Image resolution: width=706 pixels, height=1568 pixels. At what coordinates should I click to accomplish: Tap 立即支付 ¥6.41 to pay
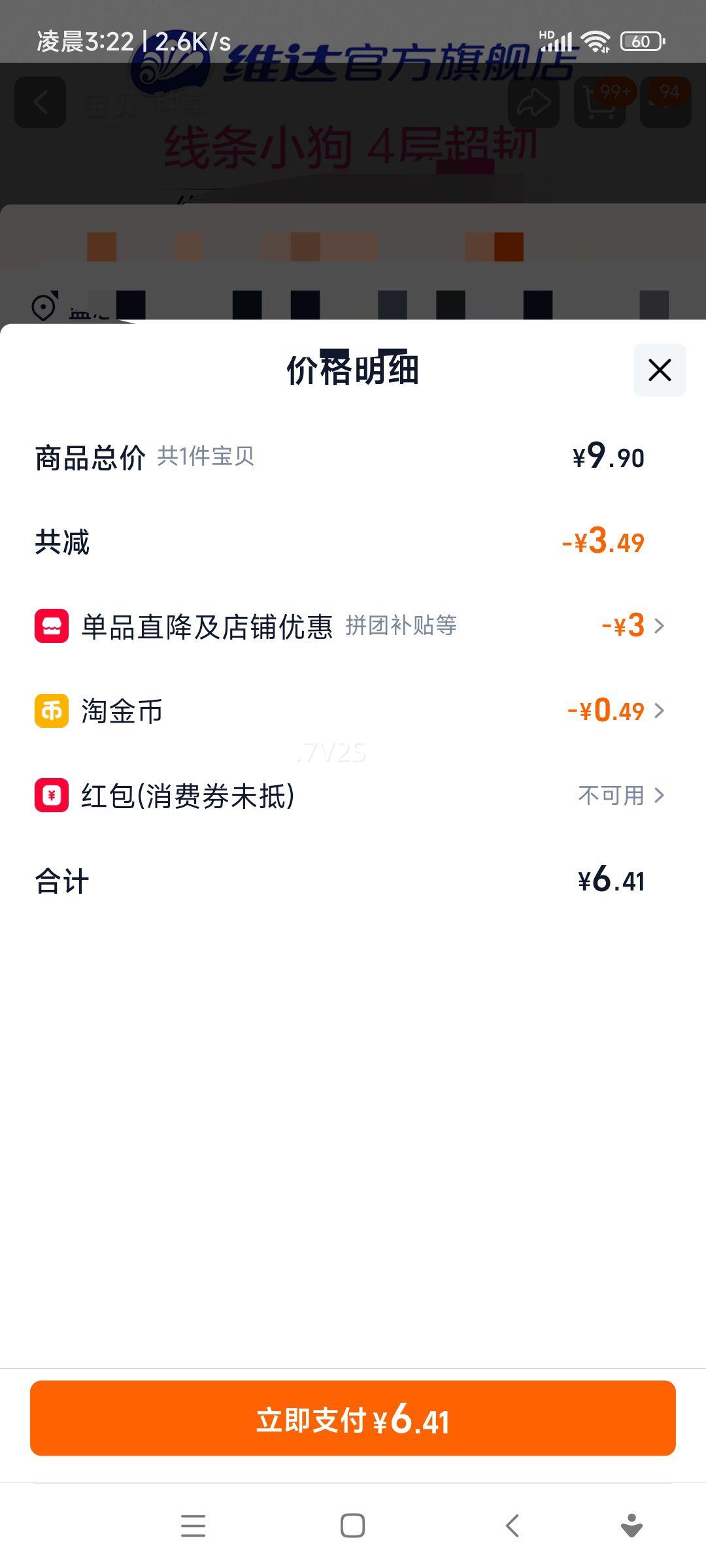353,1418
